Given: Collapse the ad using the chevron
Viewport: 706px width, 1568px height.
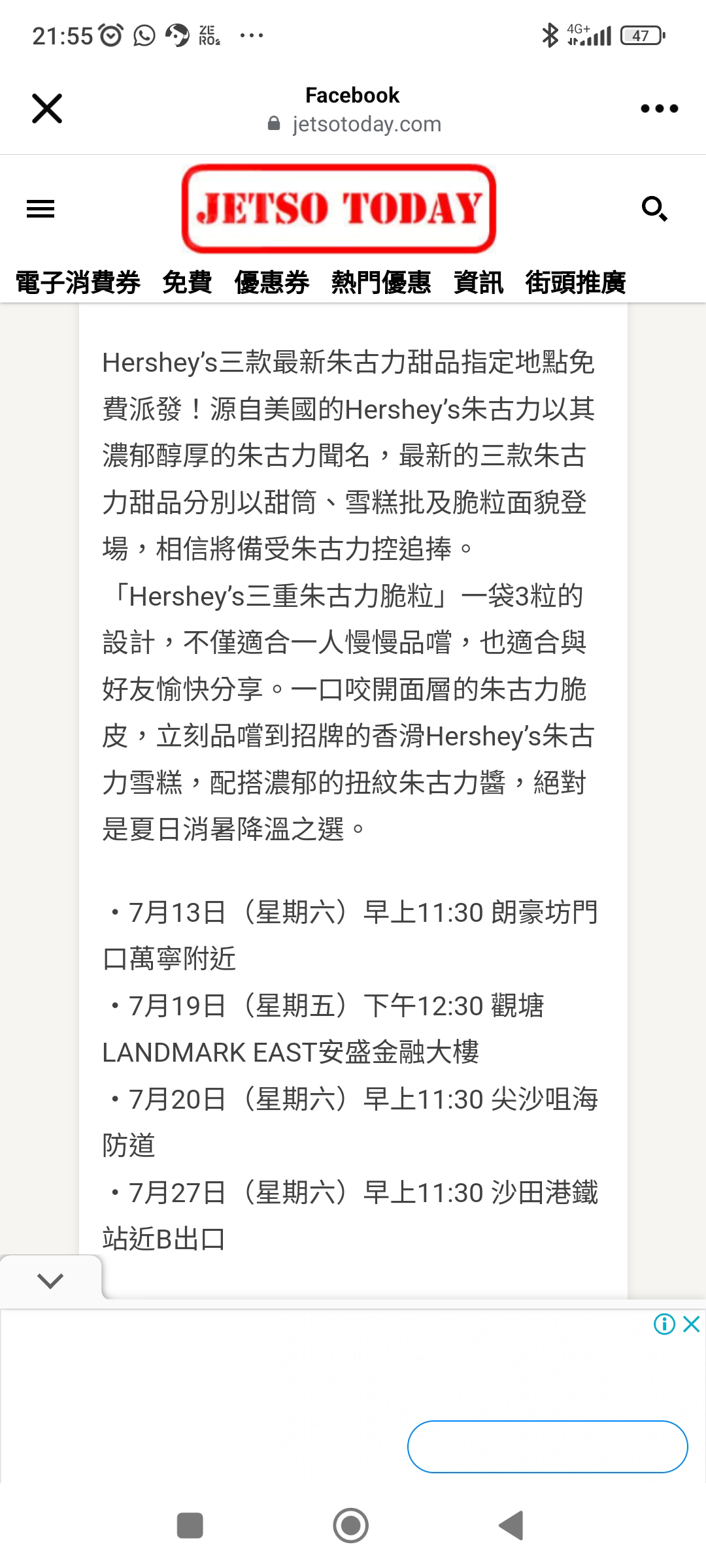Looking at the screenshot, I should 50,1281.
